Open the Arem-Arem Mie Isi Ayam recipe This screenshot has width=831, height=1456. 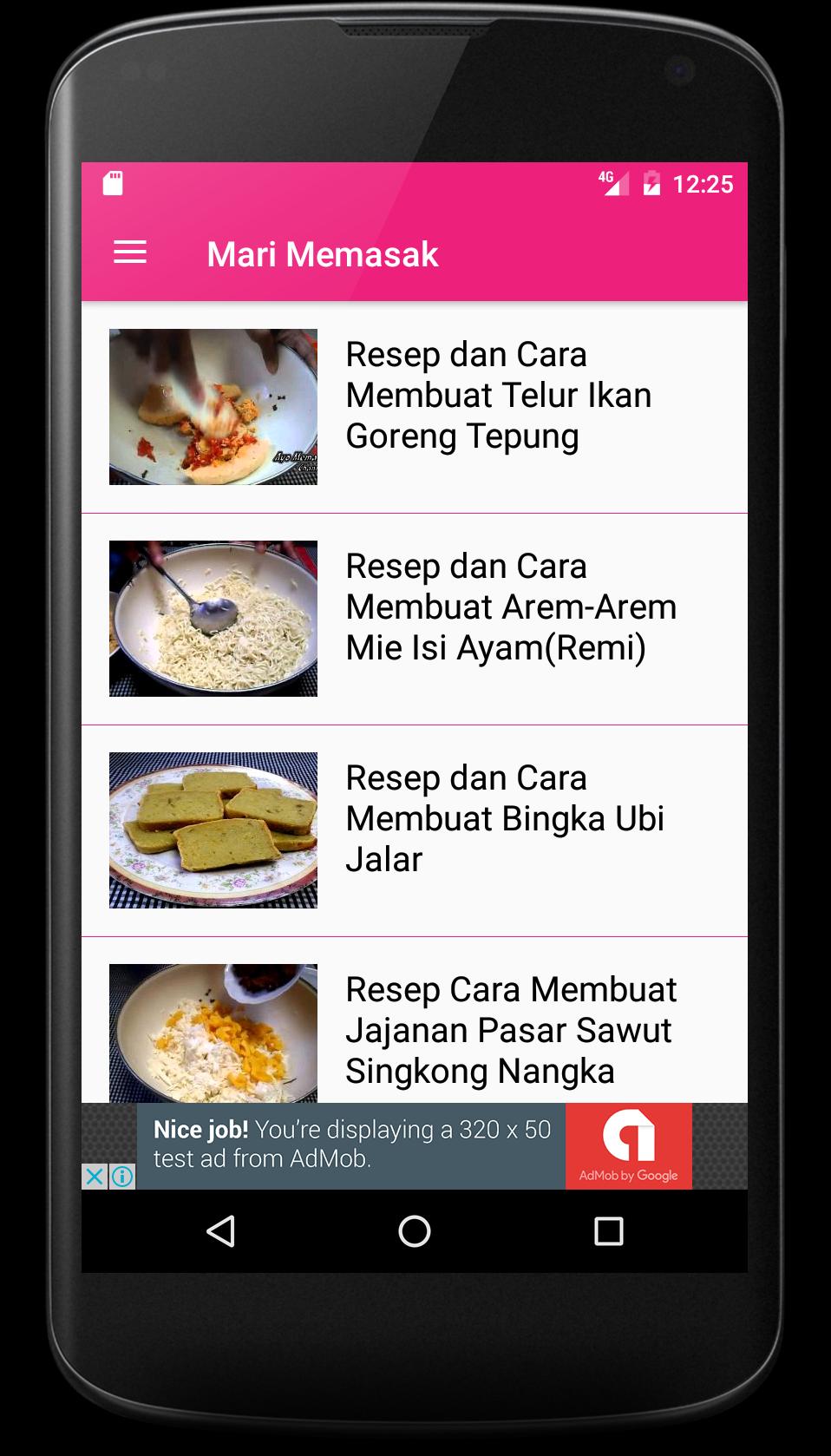coord(414,619)
